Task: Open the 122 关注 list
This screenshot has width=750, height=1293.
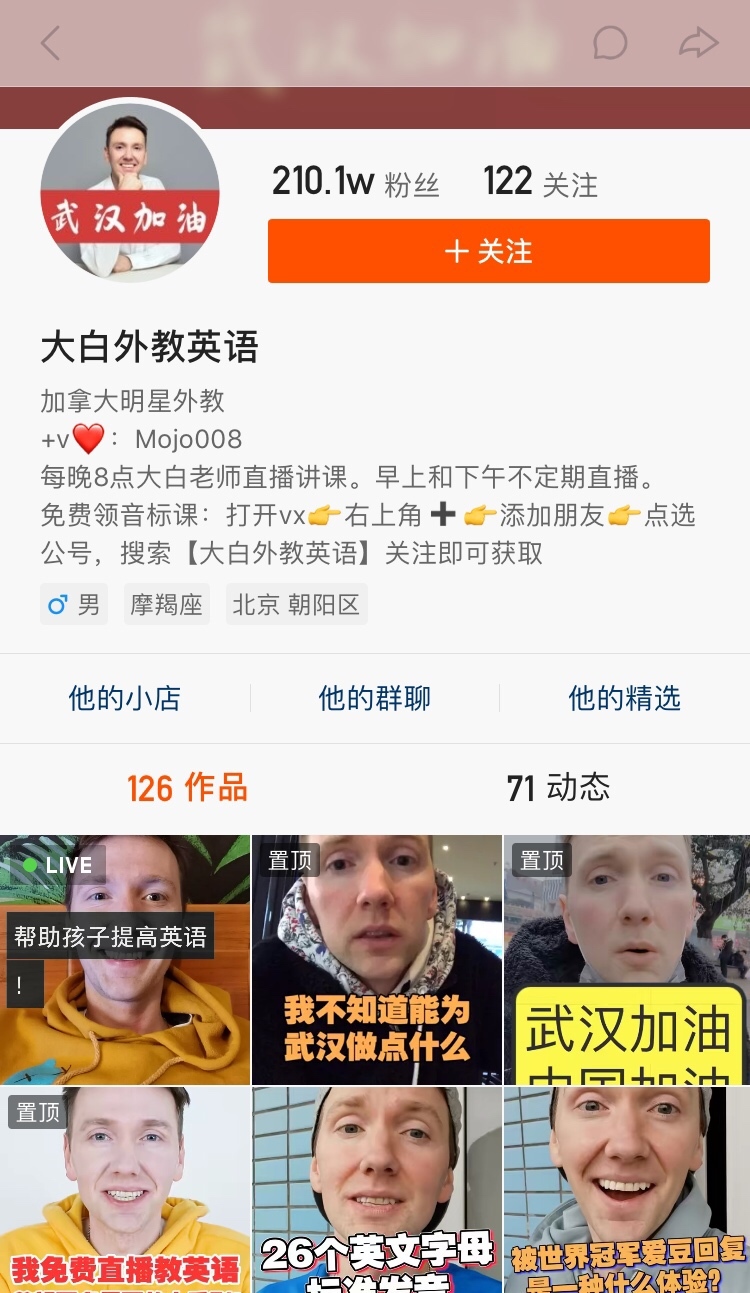Action: tap(540, 182)
